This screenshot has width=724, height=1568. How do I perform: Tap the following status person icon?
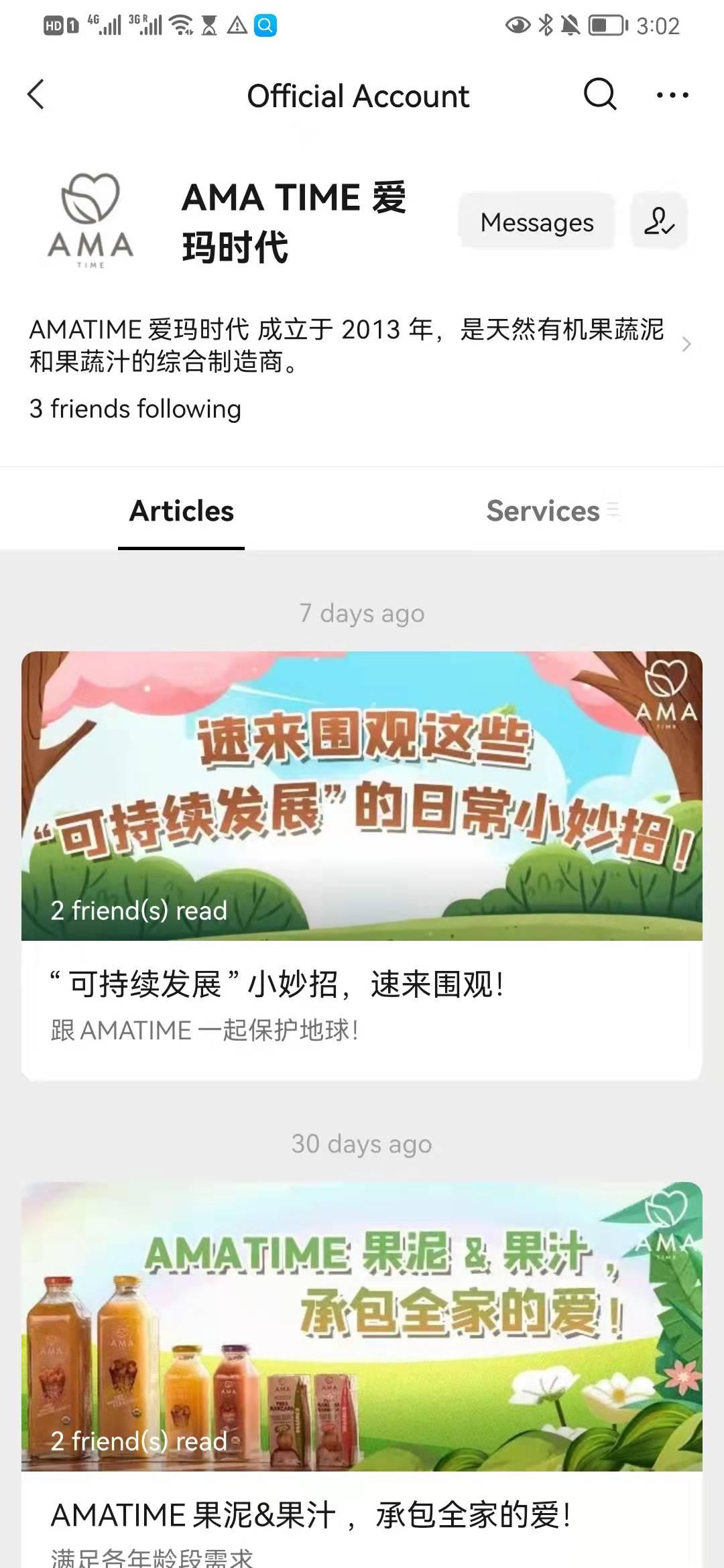(659, 222)
